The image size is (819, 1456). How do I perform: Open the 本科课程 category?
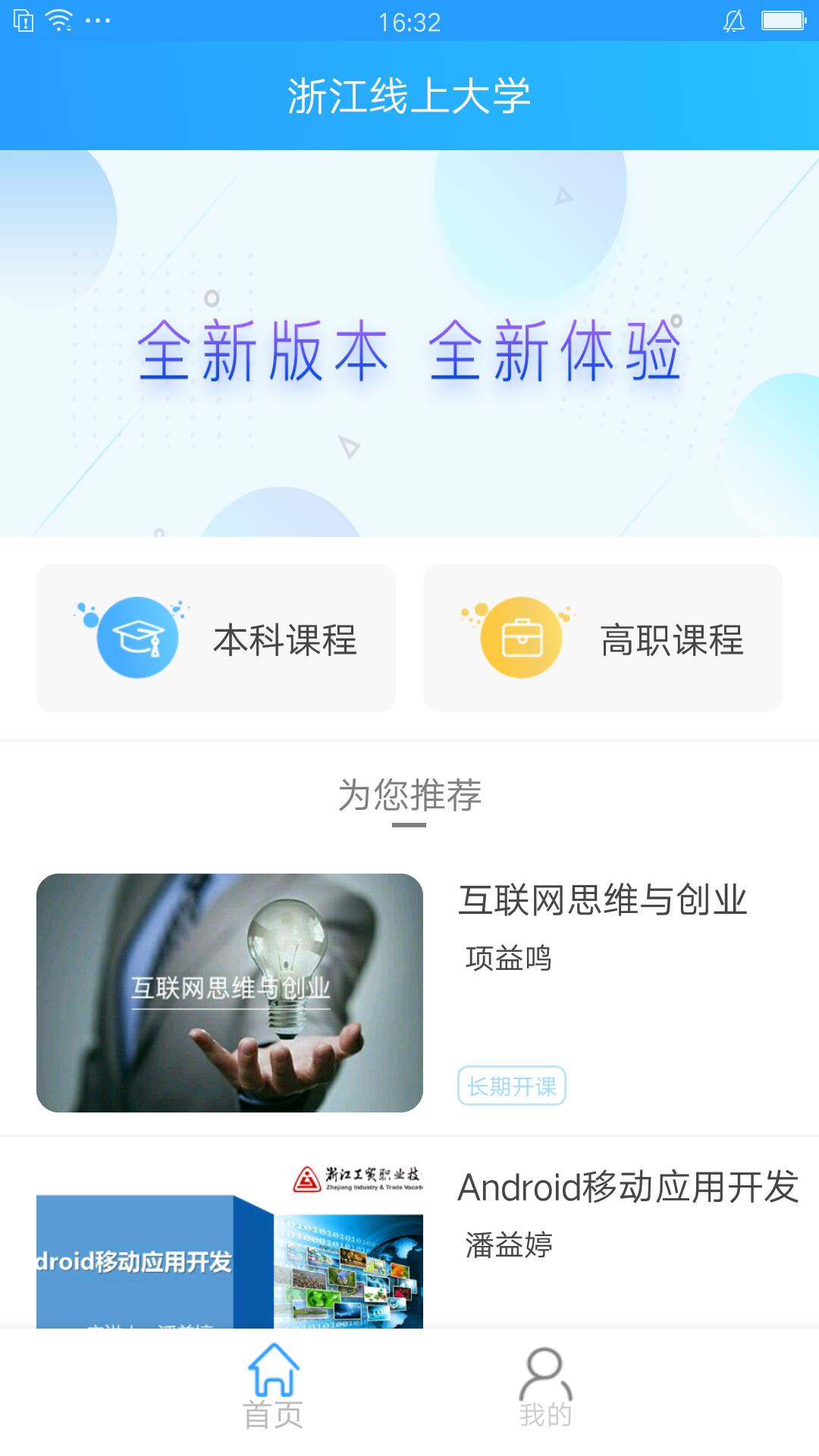[x=216, y=638]
